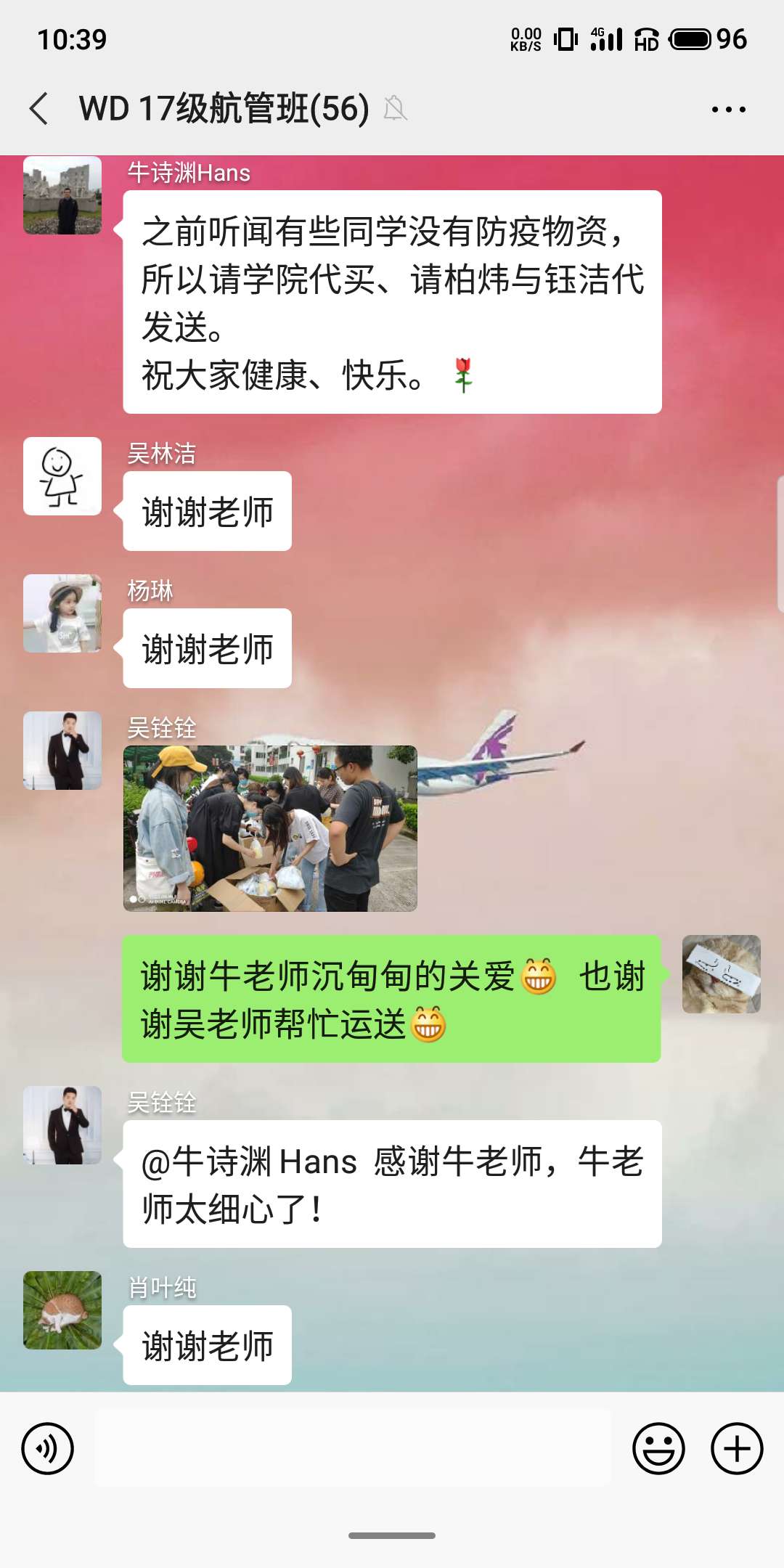Image resolution: width=784 pixels, height=1568 pixels.
Task: Open the photo sent by 吴铨铨
Action: (270, 828)
